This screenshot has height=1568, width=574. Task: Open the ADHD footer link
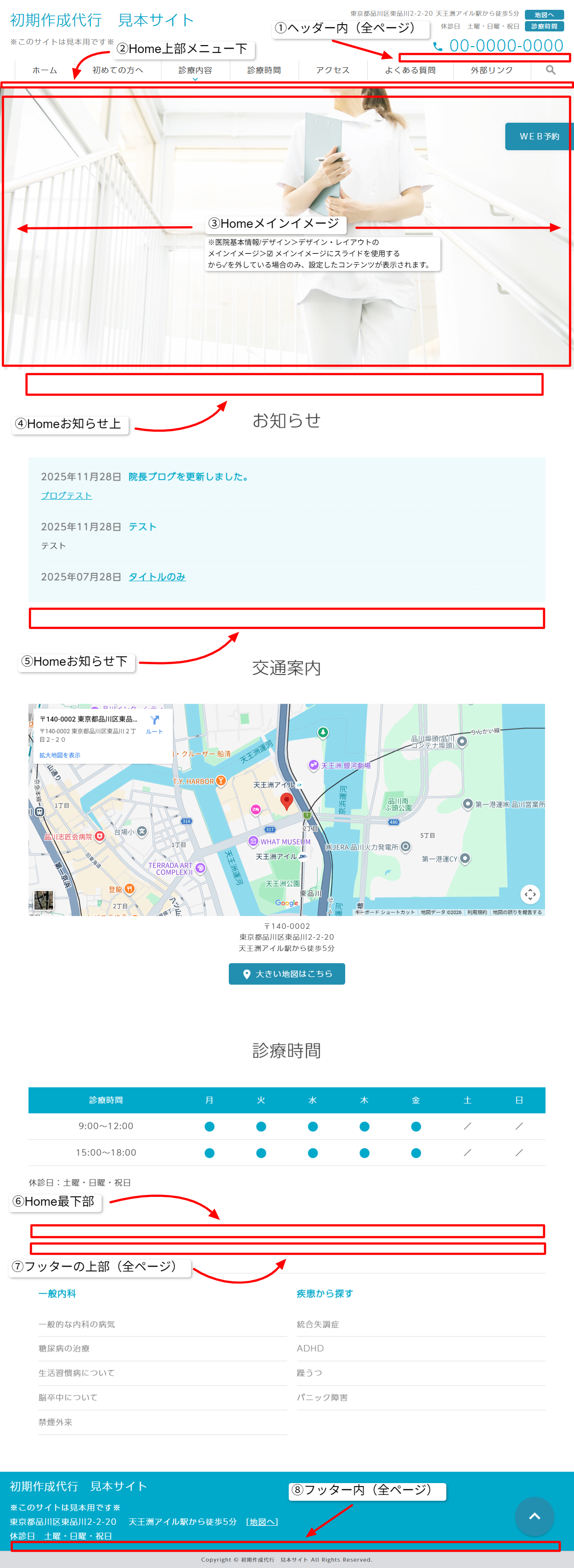pyautogui.click(x=310, y=1348)
